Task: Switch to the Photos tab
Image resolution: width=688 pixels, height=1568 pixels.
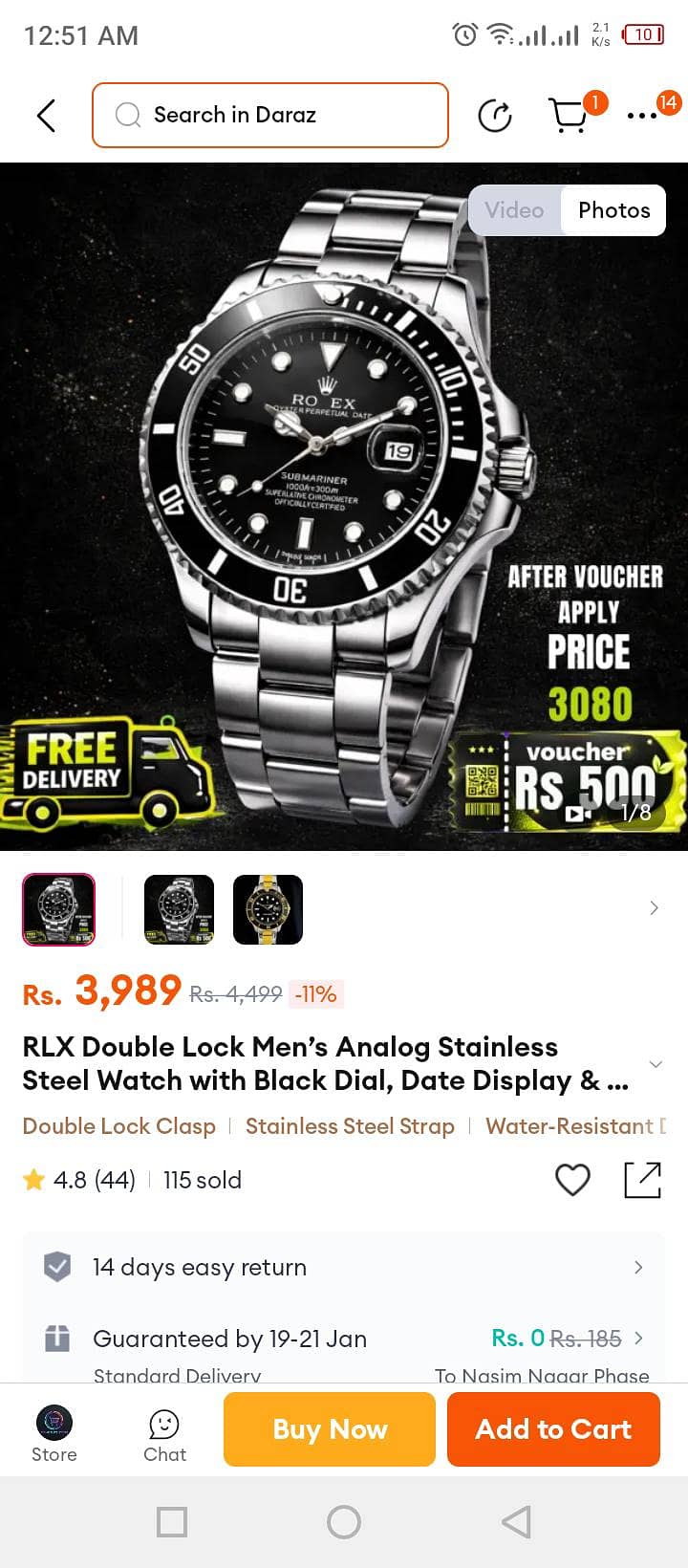Action: [613, 210]
